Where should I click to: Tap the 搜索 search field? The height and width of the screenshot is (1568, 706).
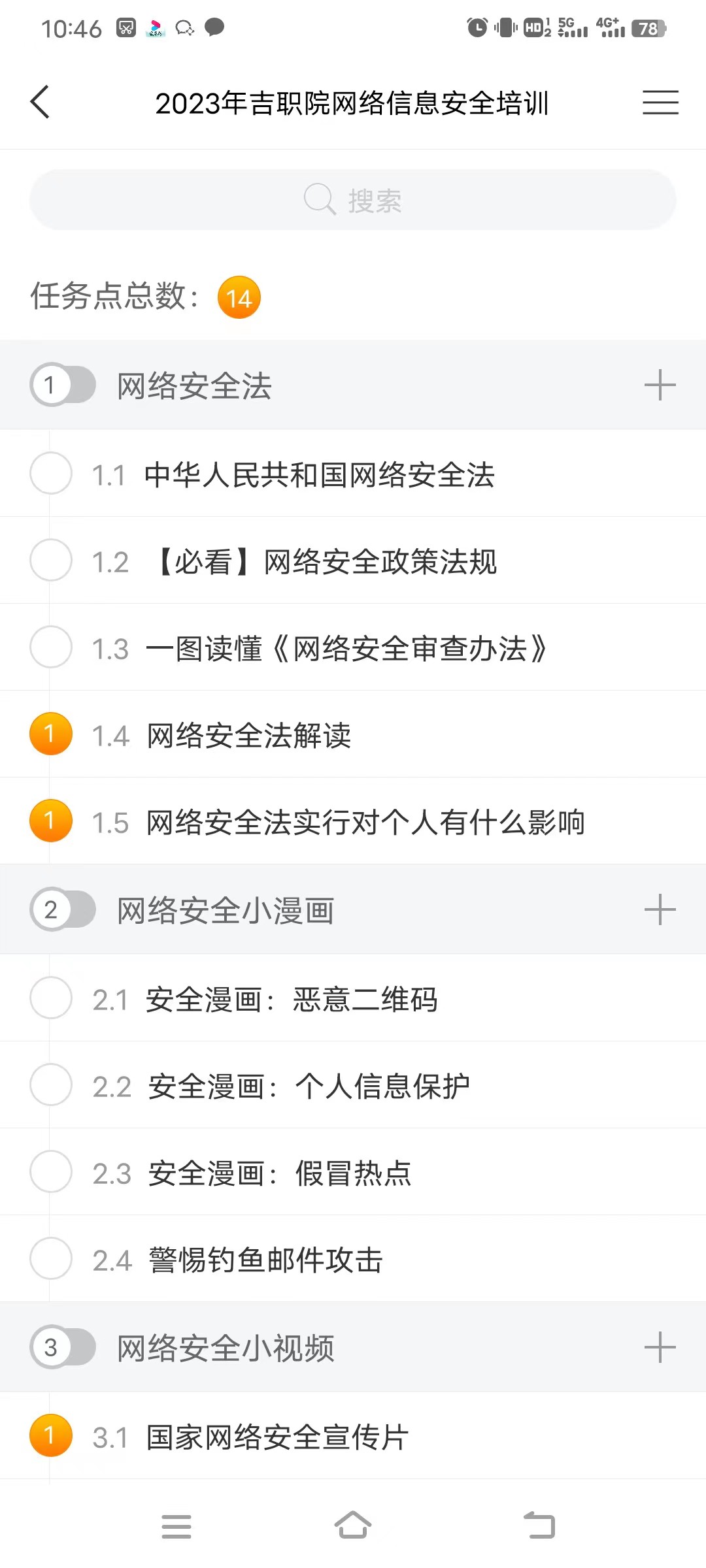click(353, 200)
